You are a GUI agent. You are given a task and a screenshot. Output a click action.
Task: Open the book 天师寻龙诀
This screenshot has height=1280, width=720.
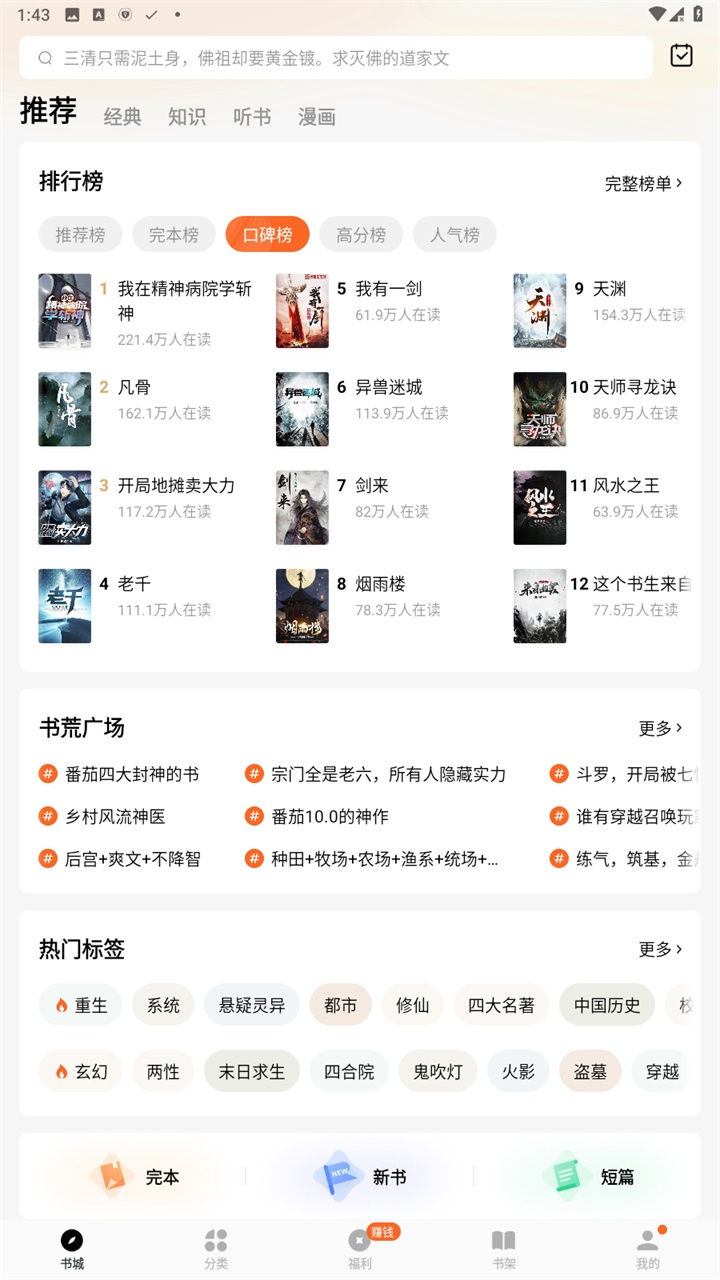(x=634, y=388)
